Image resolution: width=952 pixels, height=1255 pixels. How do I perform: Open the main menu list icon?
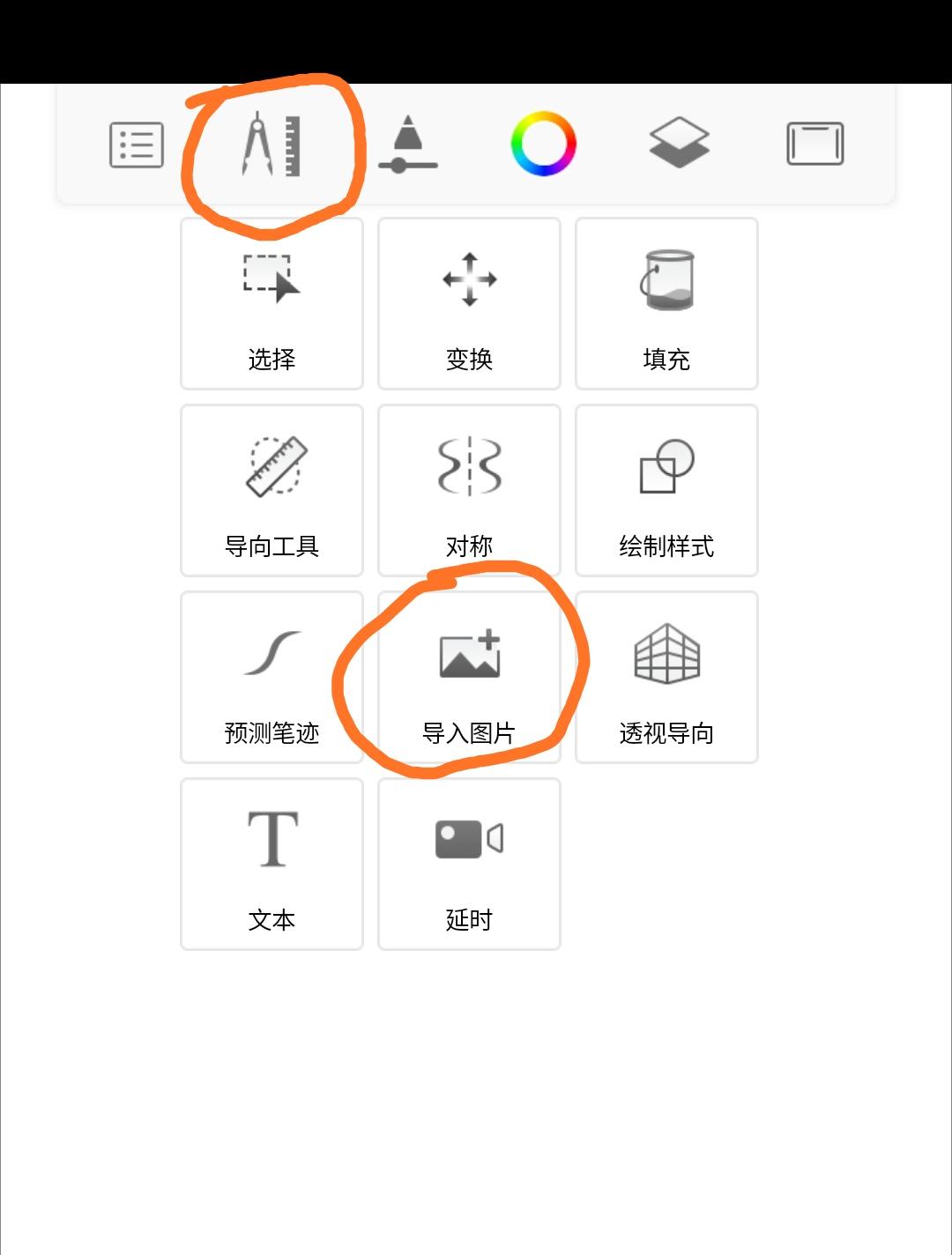coord(137,145)
